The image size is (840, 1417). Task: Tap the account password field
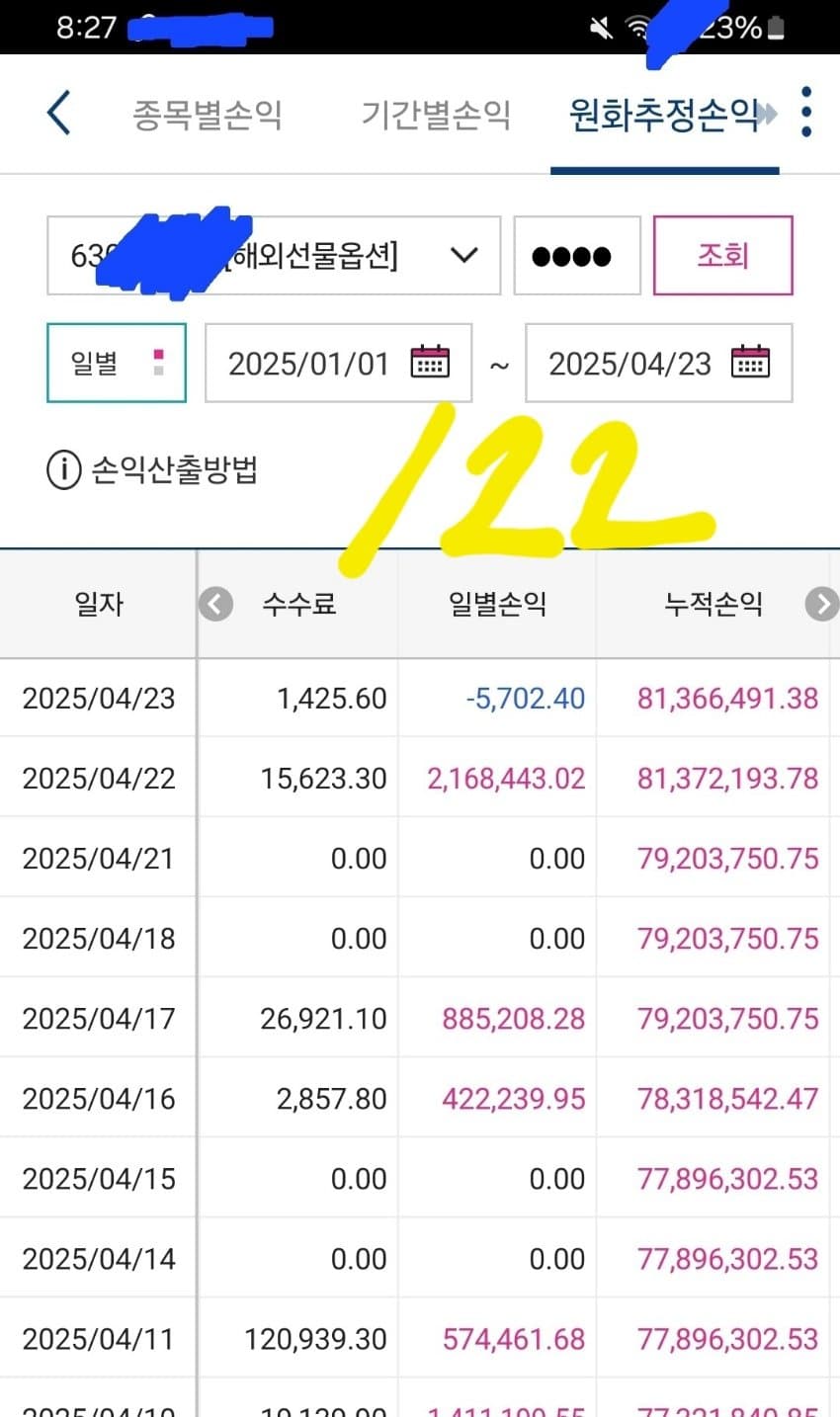tap(577, 256)
